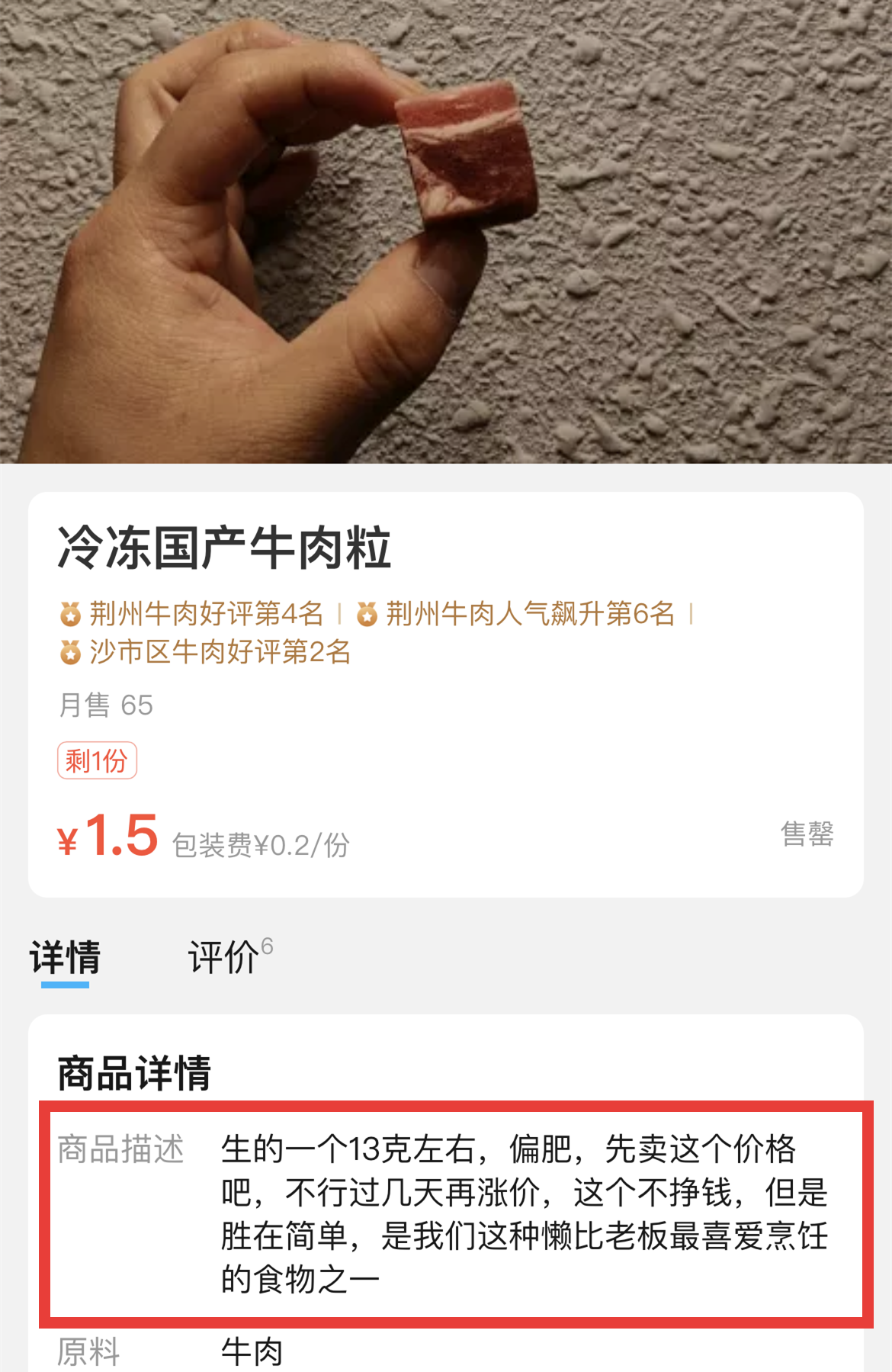The height and width of the screenshot is (1372, 892).
Task: Open the 荆州牛肉人气飙升第6名 ranking badge
Action: 517,613
